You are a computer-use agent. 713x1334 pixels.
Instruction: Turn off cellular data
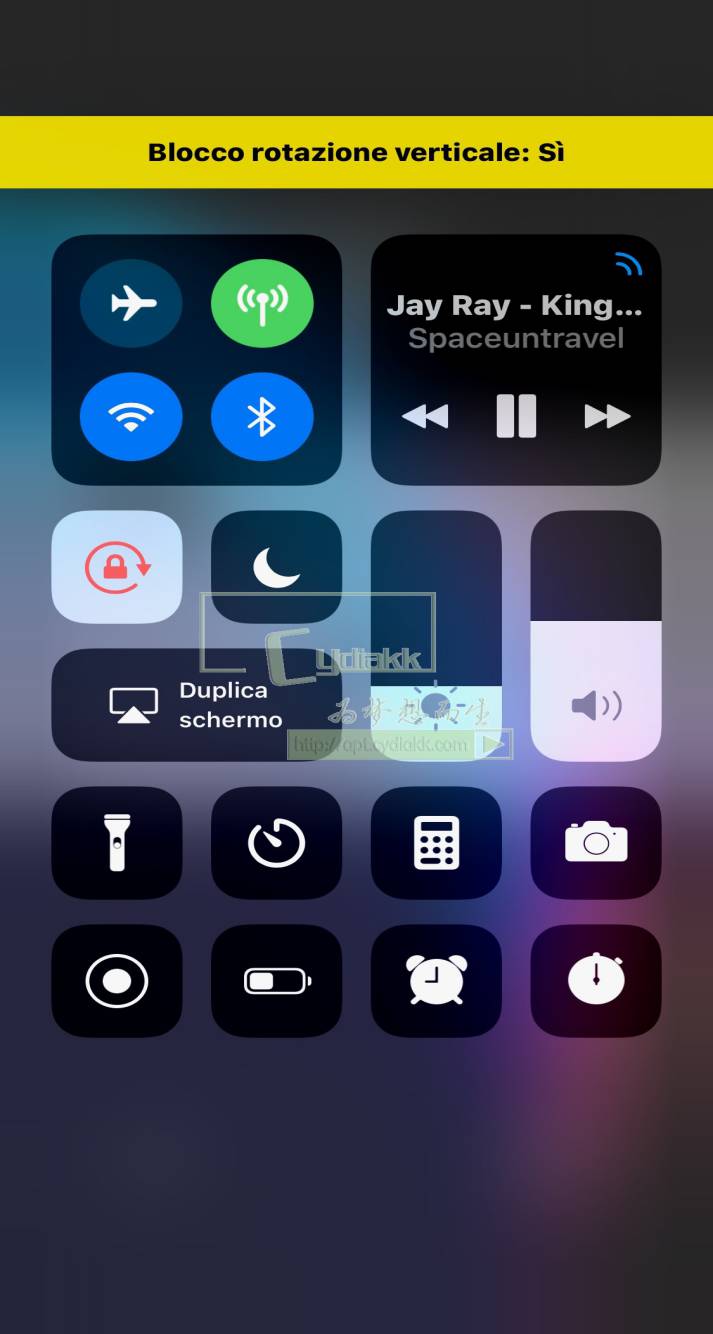(262, 302)
